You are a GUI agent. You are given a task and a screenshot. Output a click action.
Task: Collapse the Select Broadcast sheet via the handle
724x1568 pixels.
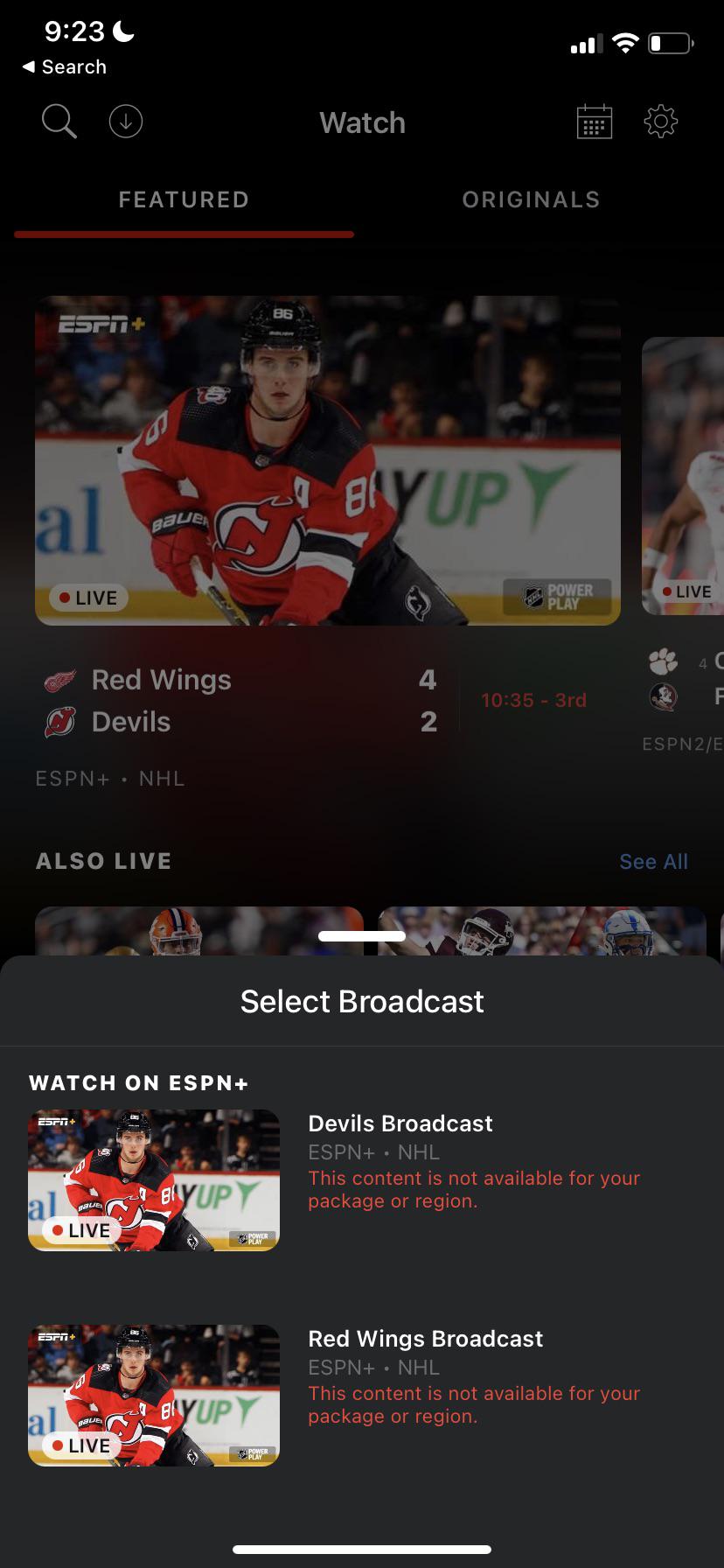point(362,934)
